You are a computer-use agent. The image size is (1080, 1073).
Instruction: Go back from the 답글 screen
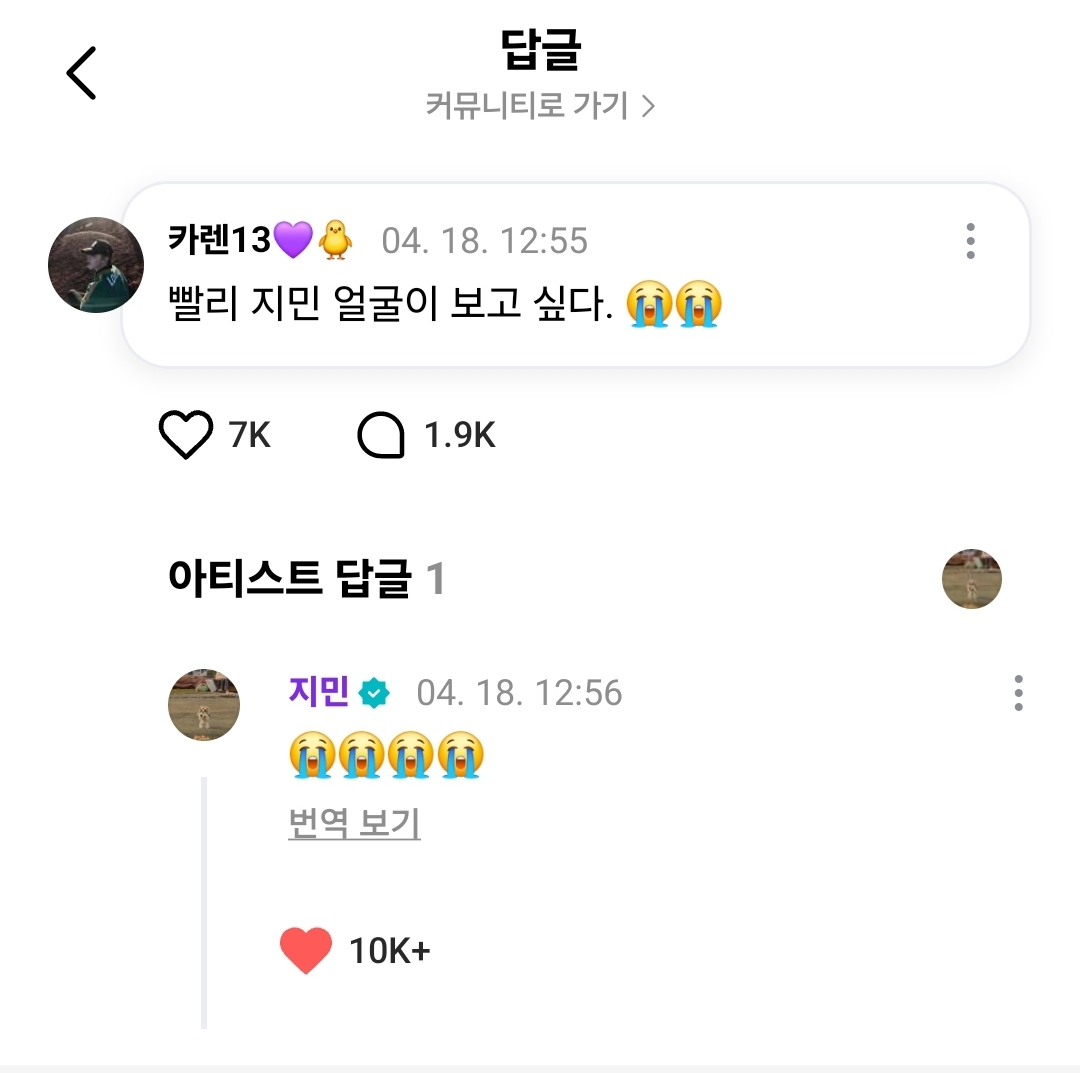pyautogui.click(x=81, y=73)
